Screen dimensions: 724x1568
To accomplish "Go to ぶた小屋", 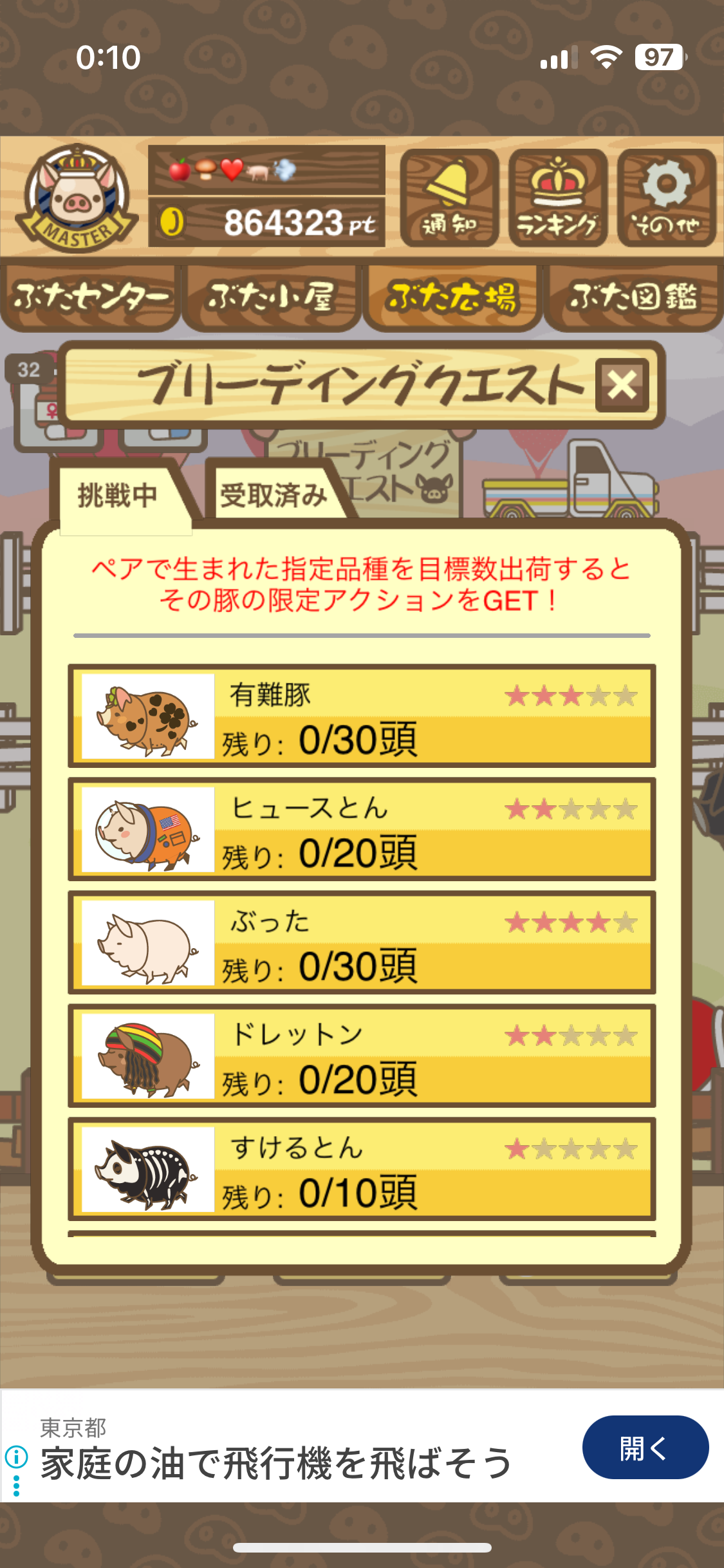I will (x=271, y=297).
